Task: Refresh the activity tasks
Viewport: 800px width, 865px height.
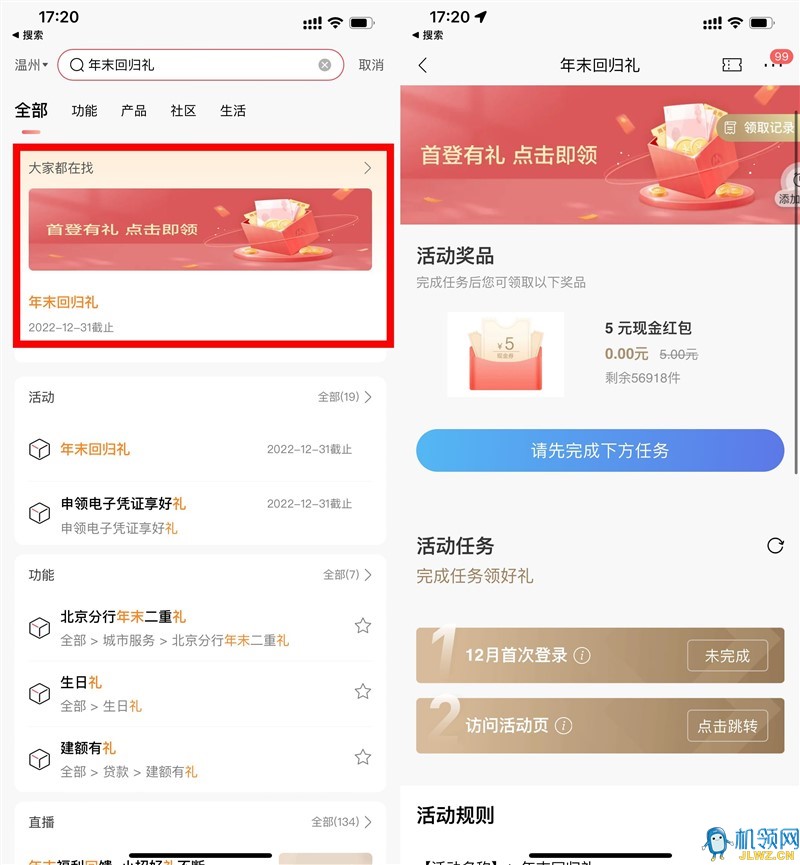Action: point(774,546)
